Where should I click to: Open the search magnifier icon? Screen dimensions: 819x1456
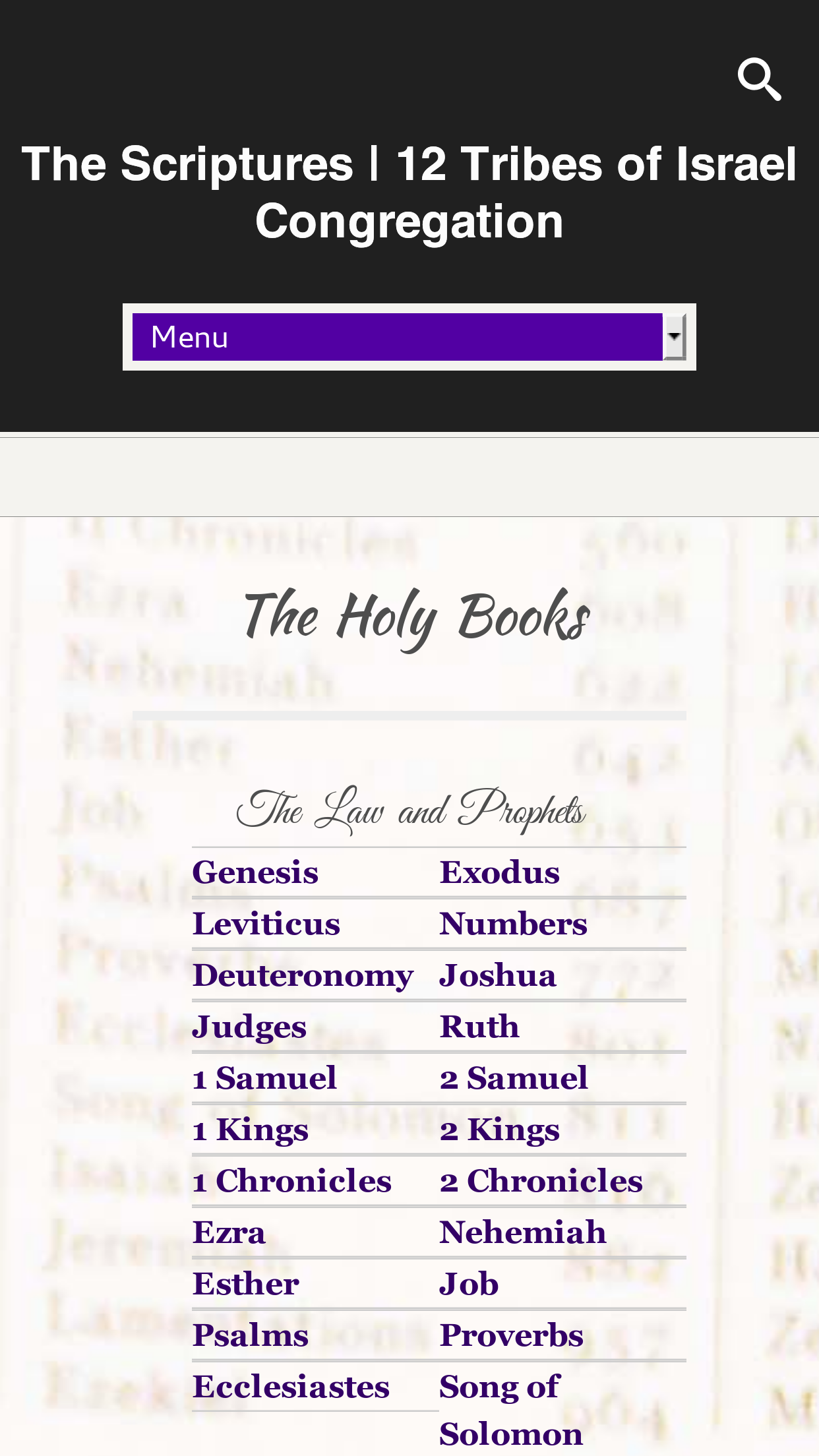point(759,80)
